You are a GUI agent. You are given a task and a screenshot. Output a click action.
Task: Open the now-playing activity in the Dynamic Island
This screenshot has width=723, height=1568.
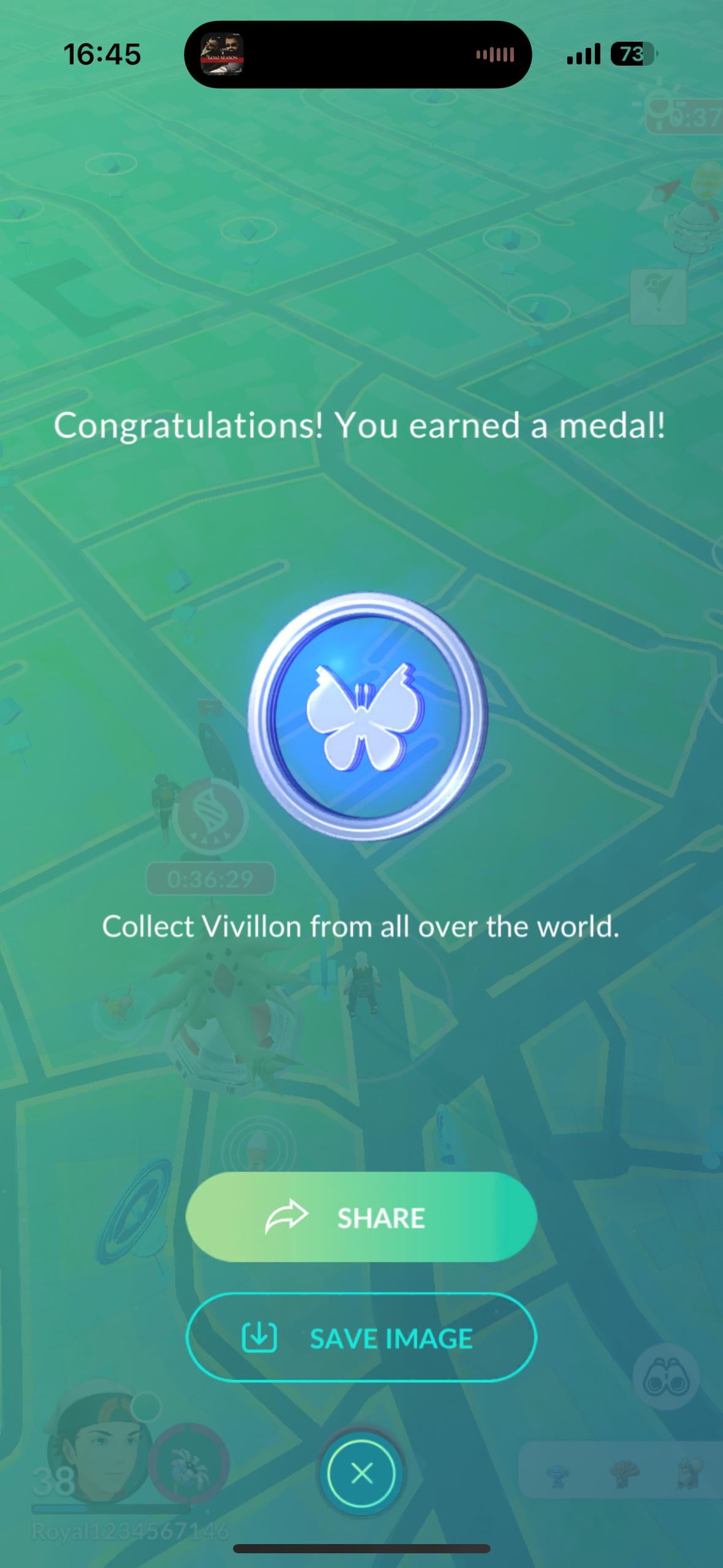(358, 55)
